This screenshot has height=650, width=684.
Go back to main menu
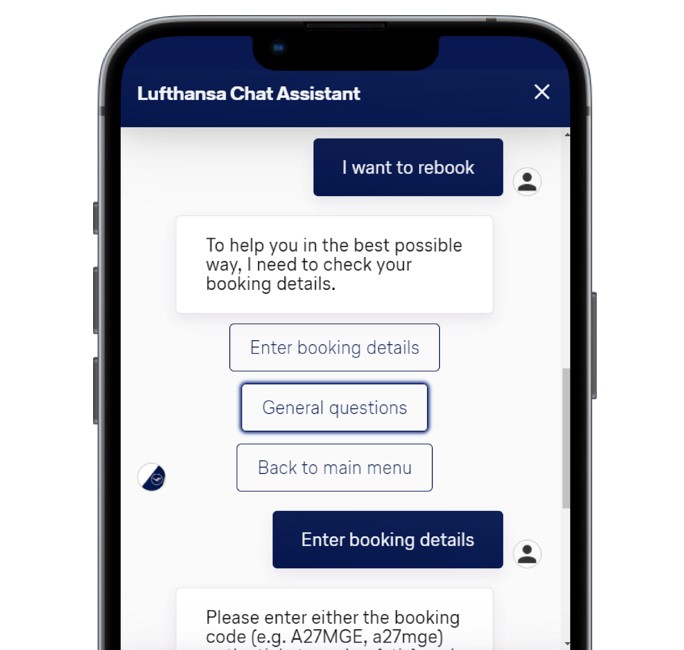(334, 467)
